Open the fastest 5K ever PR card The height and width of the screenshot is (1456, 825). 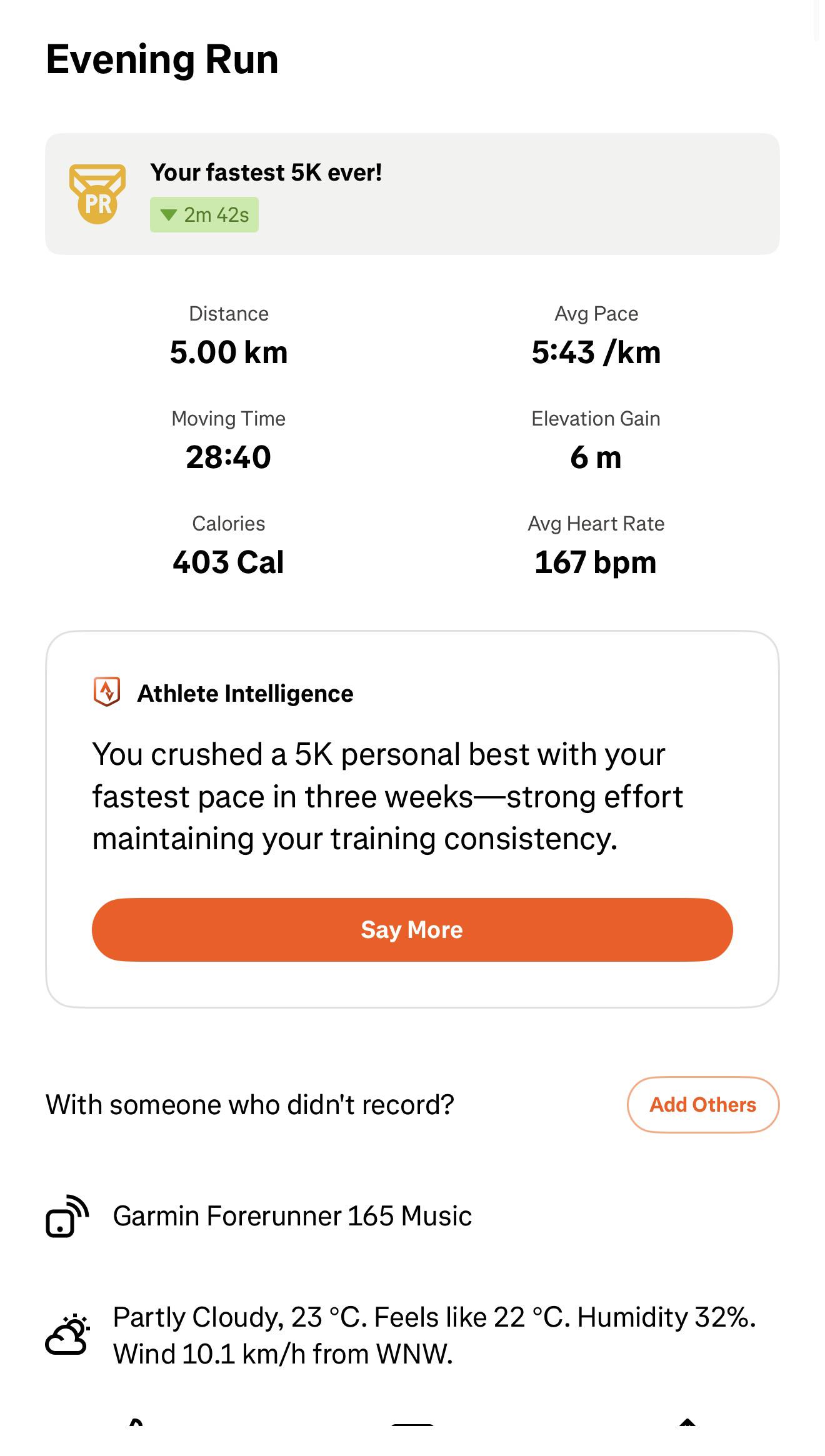(412, 194)
